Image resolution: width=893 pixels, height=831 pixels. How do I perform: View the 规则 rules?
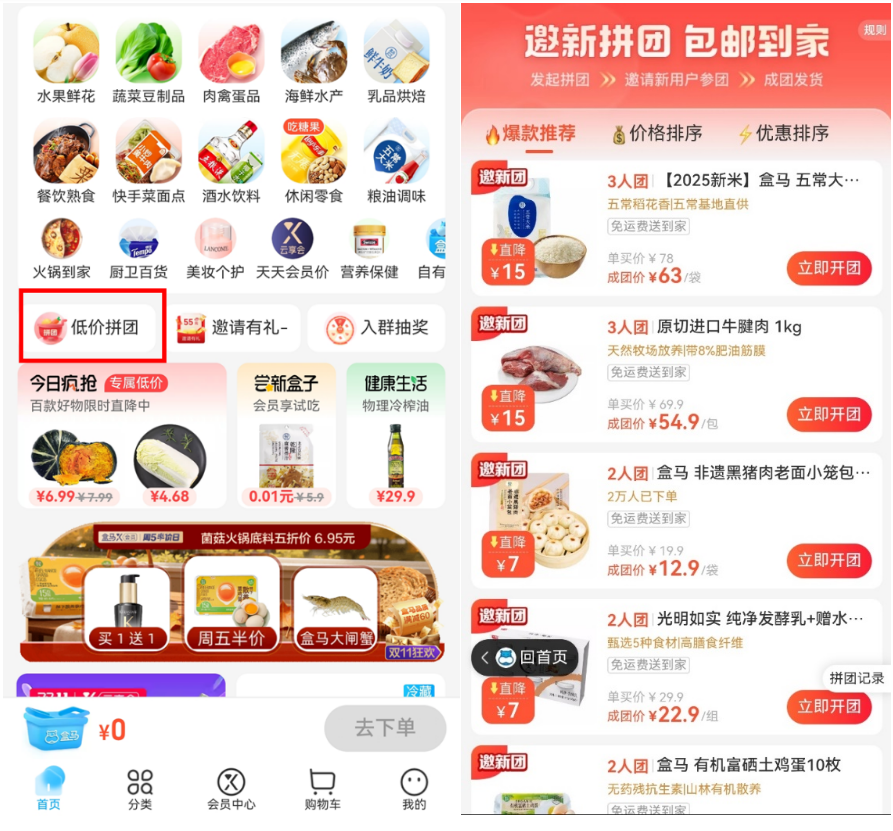873,30
